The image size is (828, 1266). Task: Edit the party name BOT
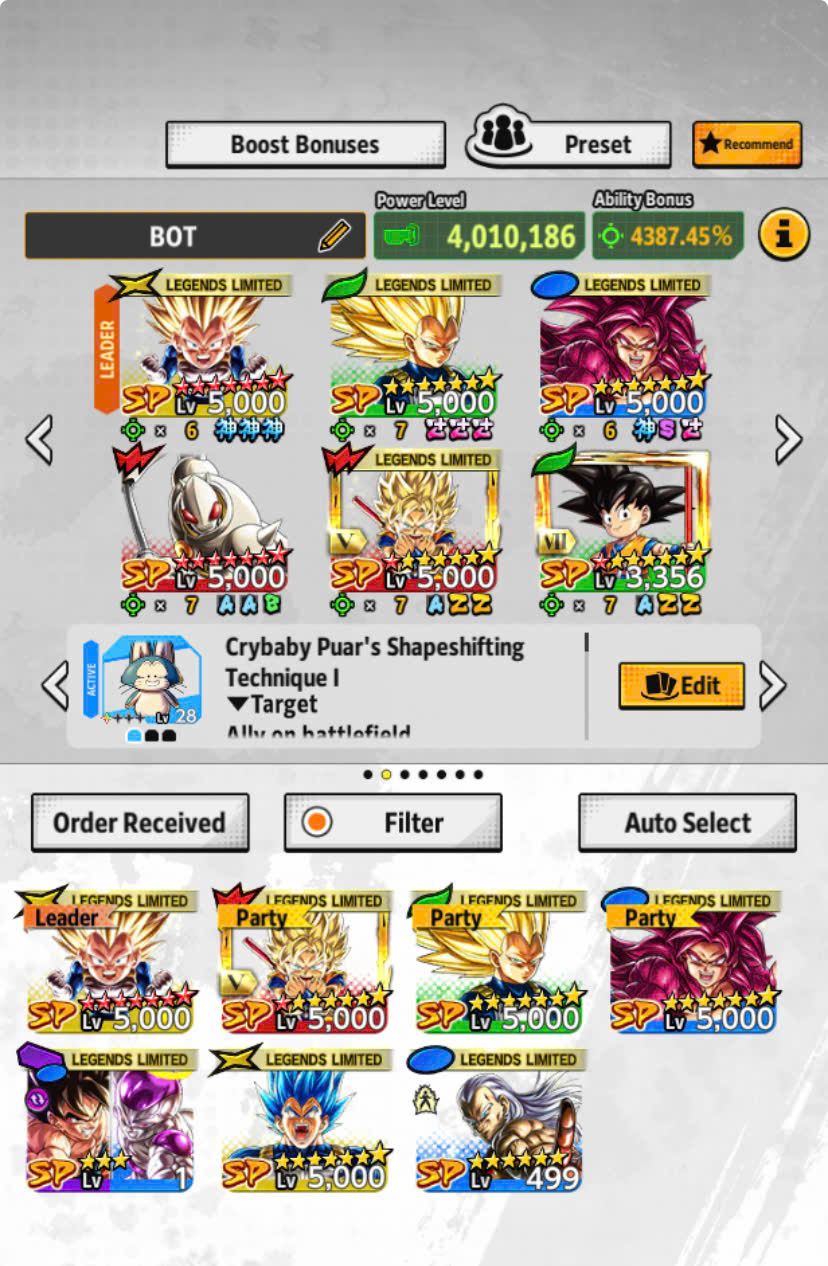(335, 236)
